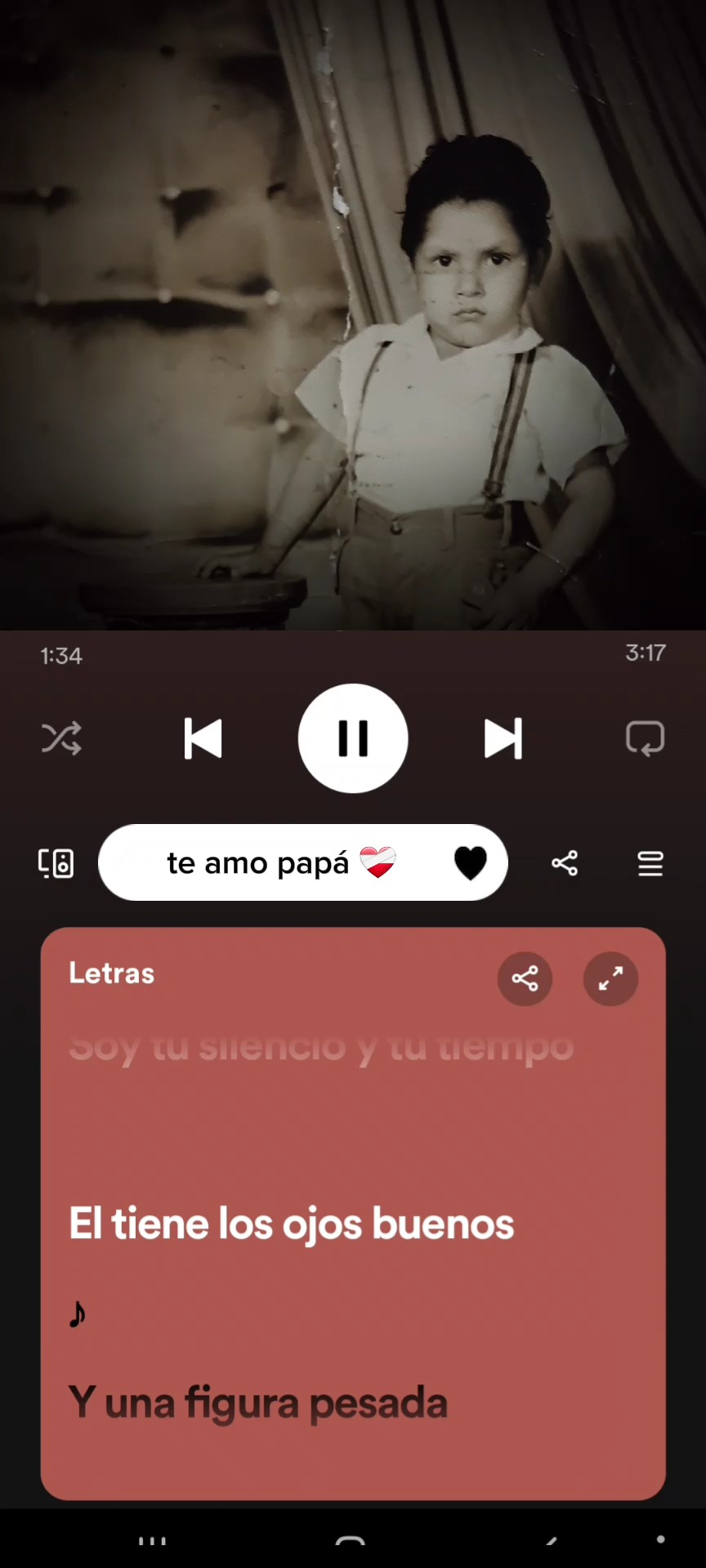Skip back to the previous track
706x1568 pixels.
[203, 738]
